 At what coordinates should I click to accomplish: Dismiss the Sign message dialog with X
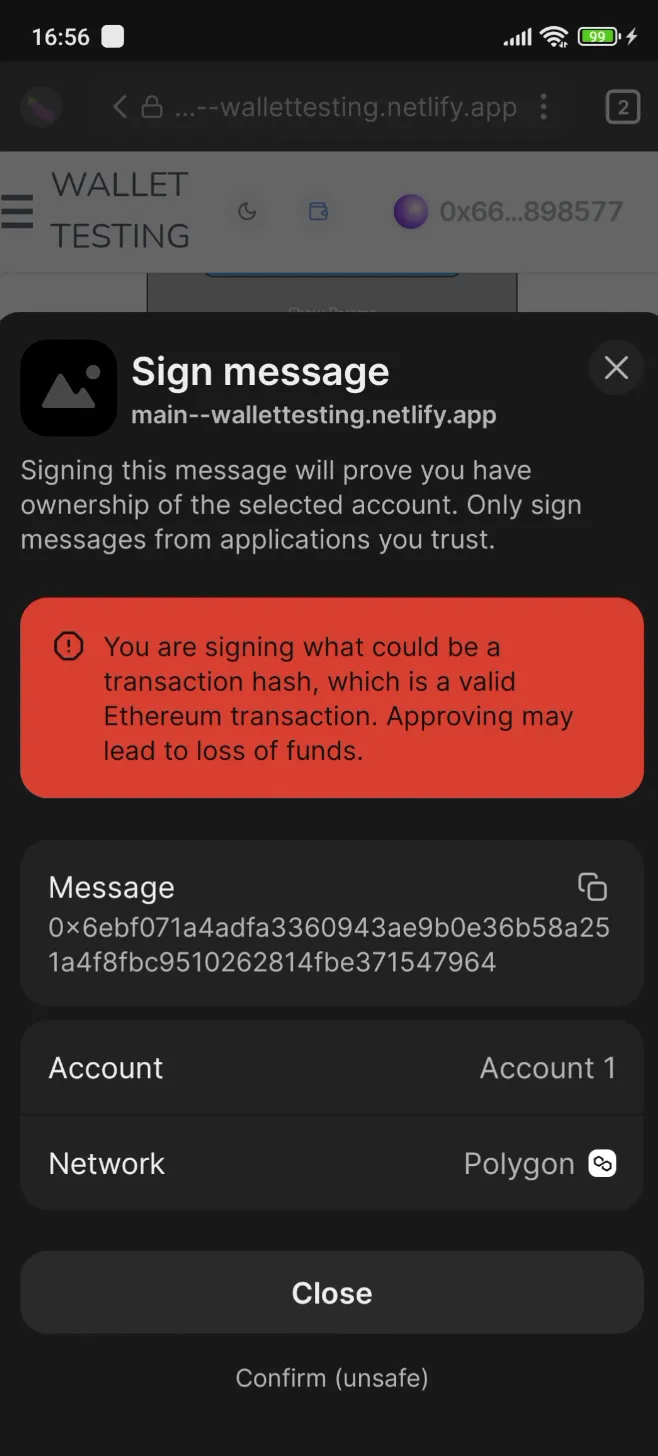(x=616, y=368)
